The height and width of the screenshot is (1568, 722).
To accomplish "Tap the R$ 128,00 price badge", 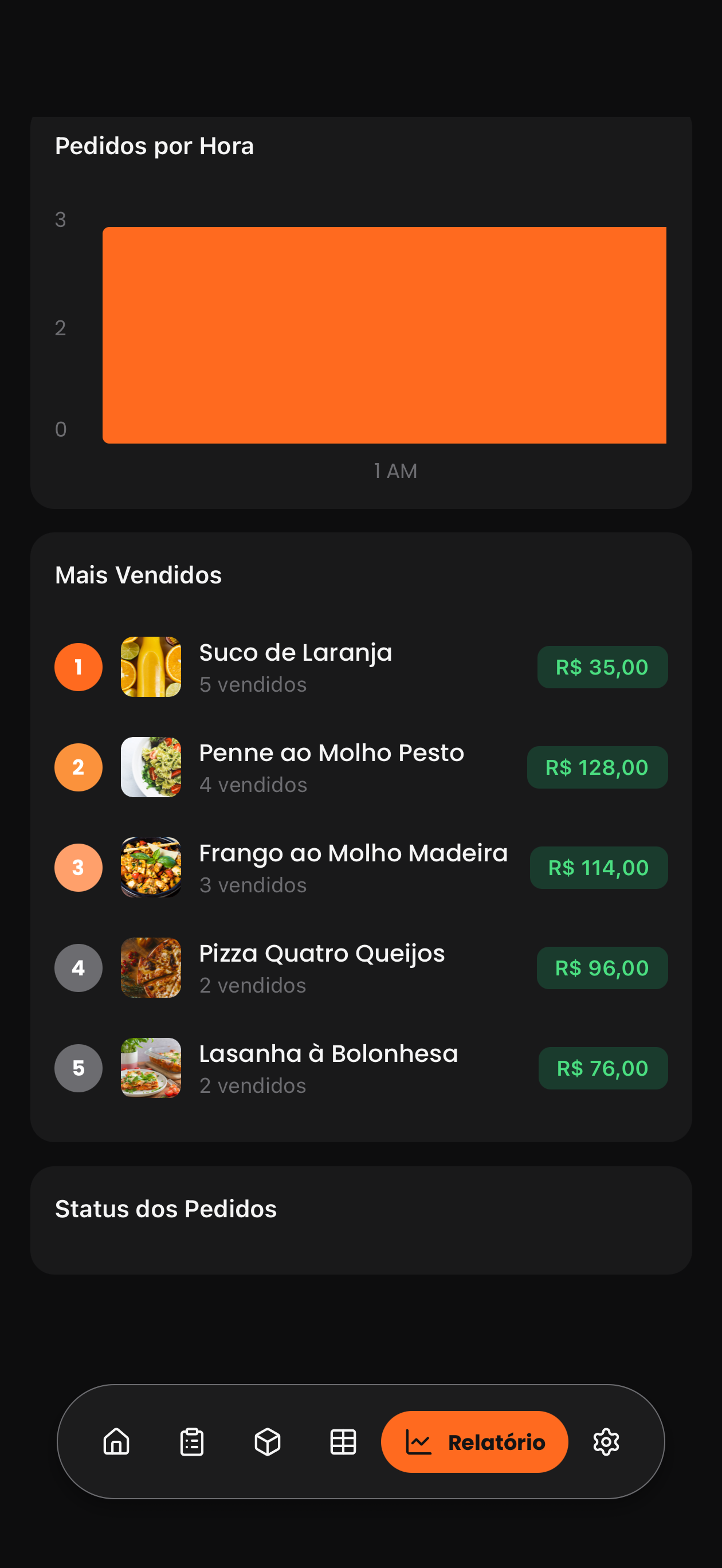I will 597,767.
